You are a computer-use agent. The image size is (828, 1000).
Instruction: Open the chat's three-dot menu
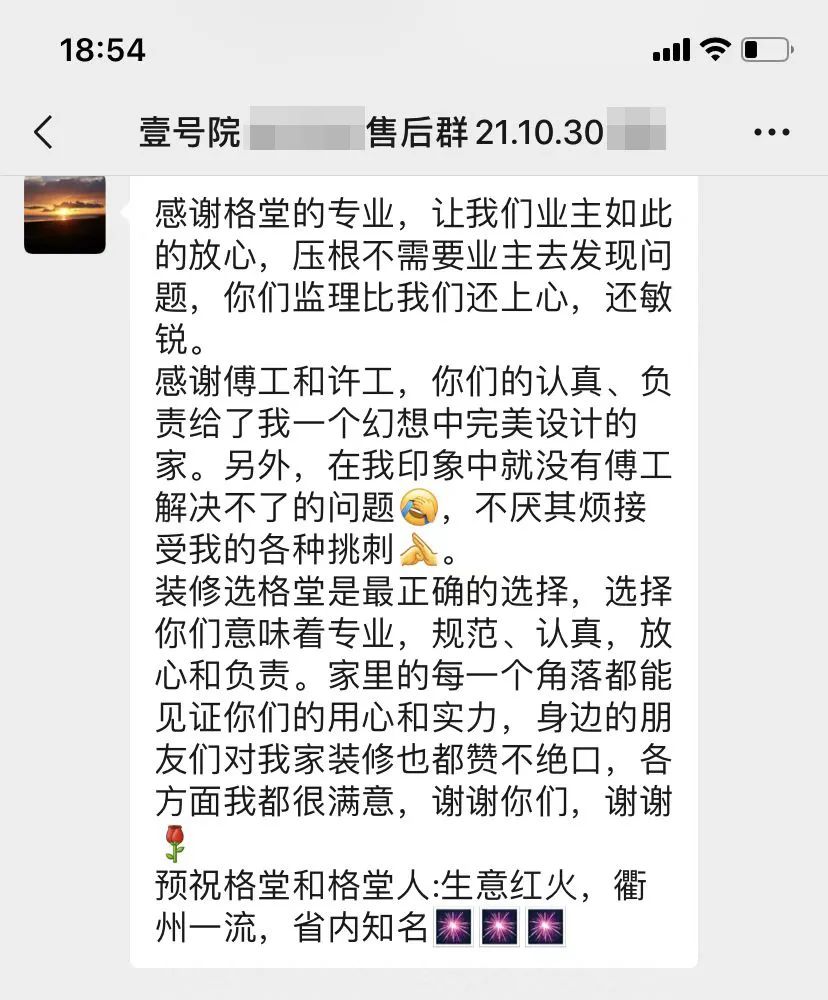pos(771,132)
